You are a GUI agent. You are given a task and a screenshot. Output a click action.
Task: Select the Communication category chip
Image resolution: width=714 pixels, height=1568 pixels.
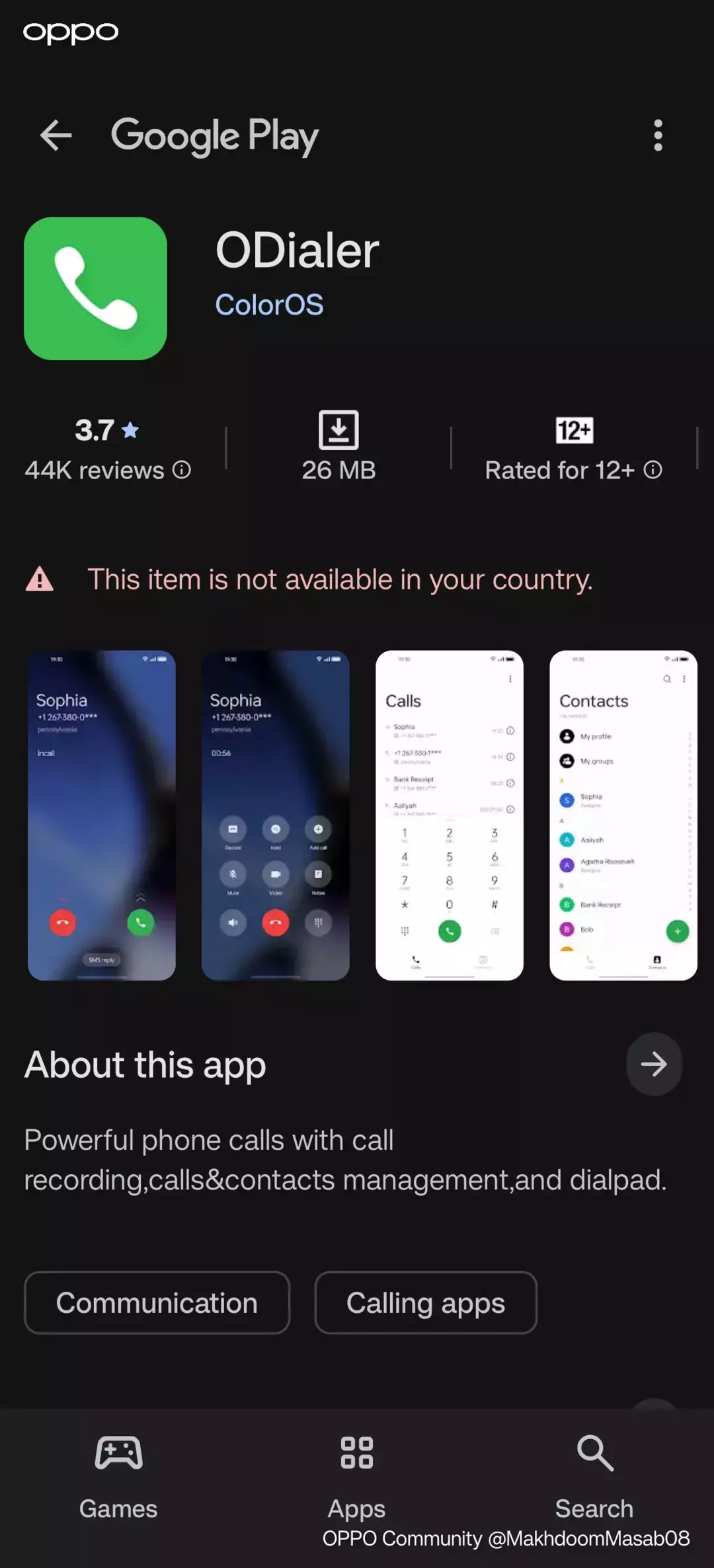point(157,1302)
